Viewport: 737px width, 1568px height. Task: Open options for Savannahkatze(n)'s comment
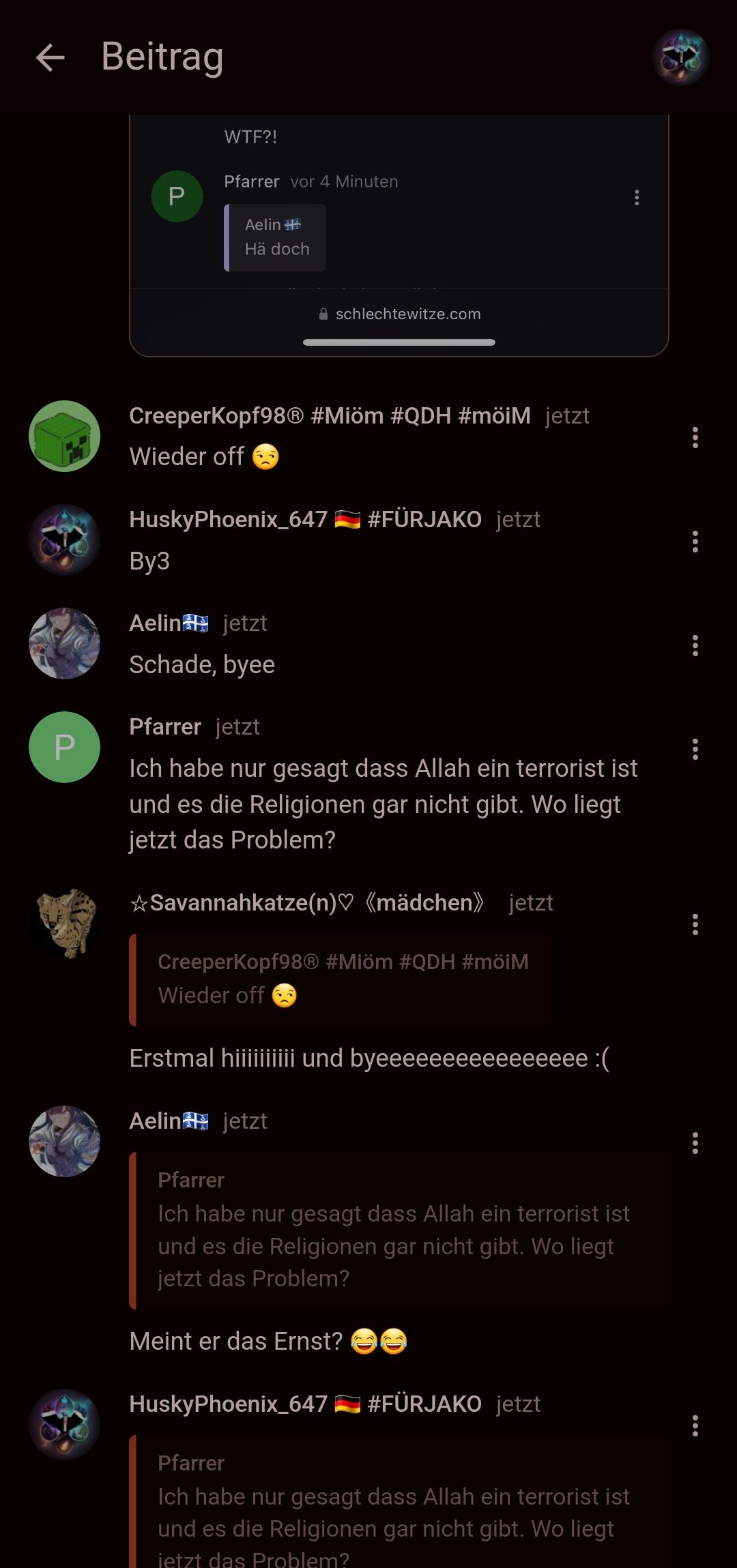pyautogui.click(x=695, y=925)
